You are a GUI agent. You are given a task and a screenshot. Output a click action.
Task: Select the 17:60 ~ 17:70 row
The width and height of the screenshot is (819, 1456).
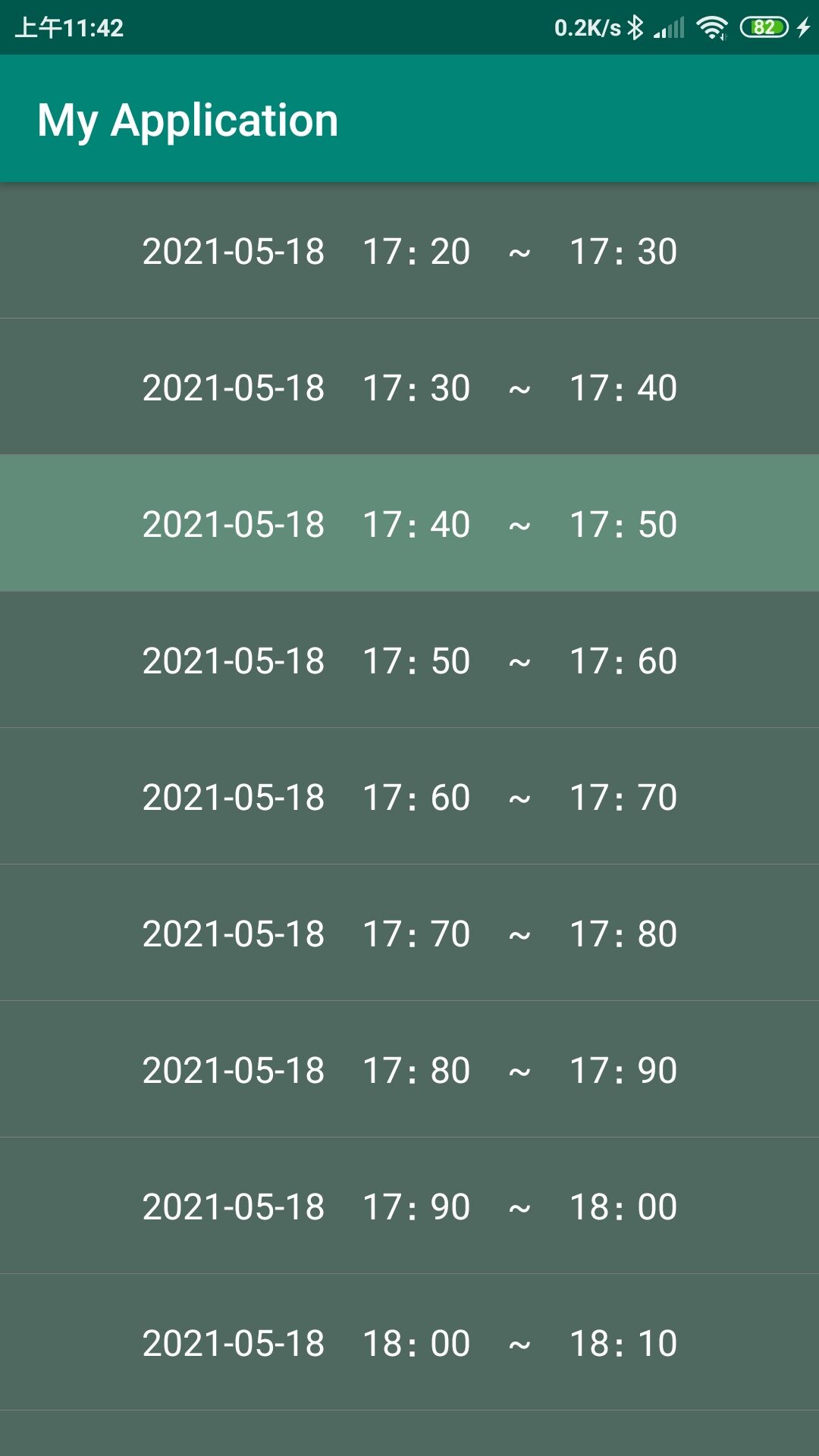coord(409,797)
